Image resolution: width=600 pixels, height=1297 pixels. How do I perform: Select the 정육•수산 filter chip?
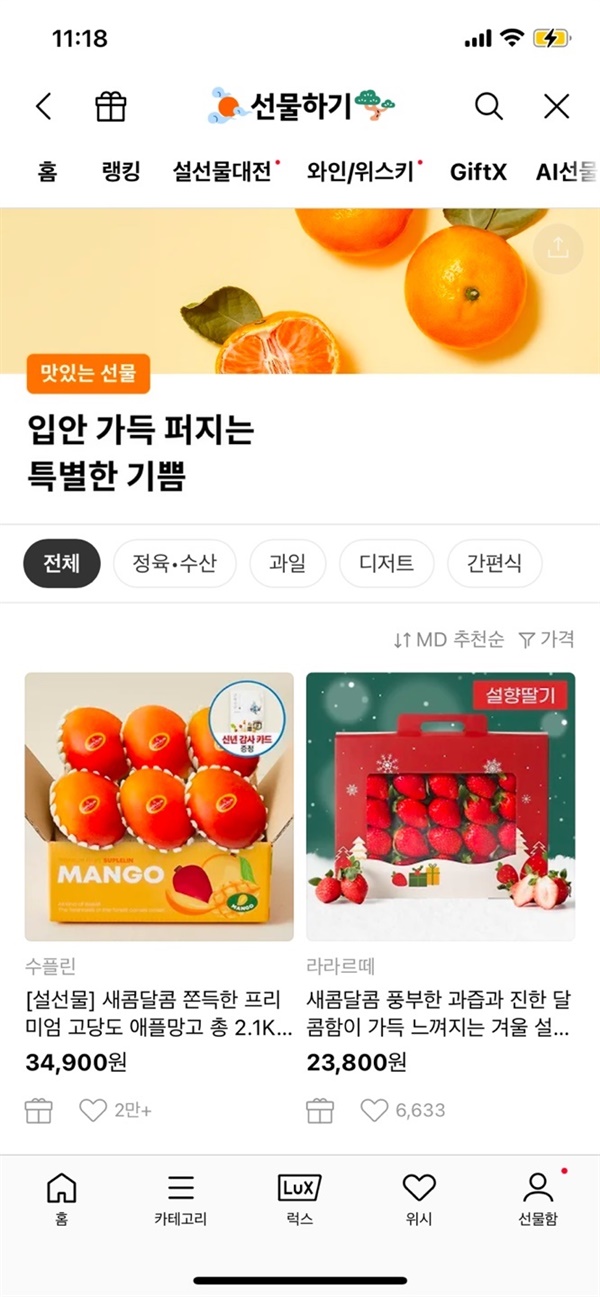tap(174, 563)
